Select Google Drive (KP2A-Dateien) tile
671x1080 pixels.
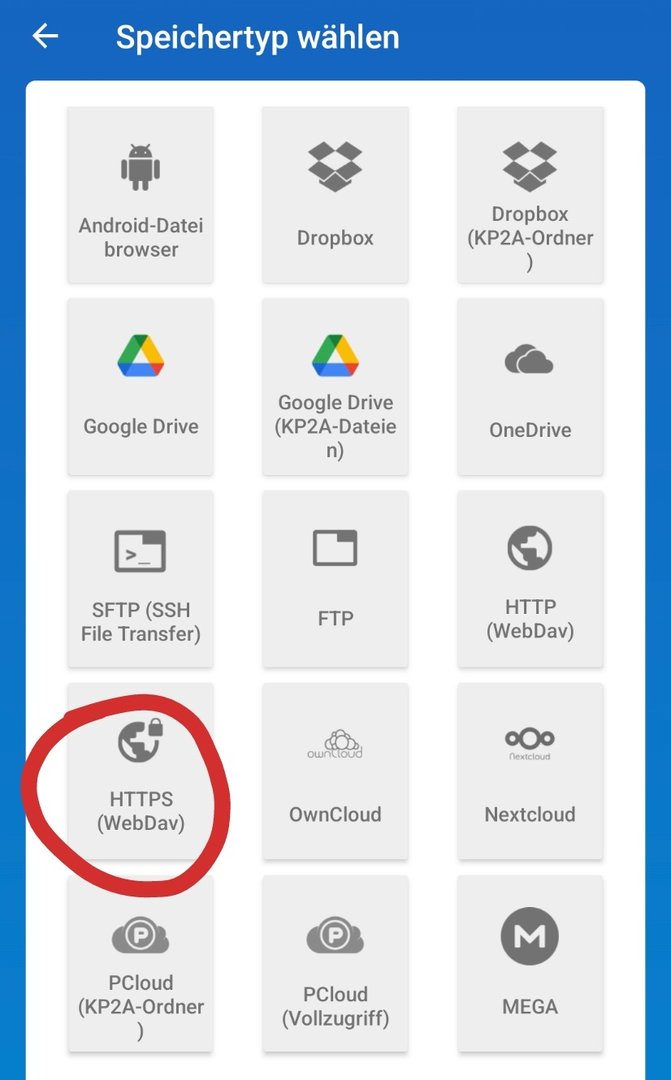(x=336, y=386)
